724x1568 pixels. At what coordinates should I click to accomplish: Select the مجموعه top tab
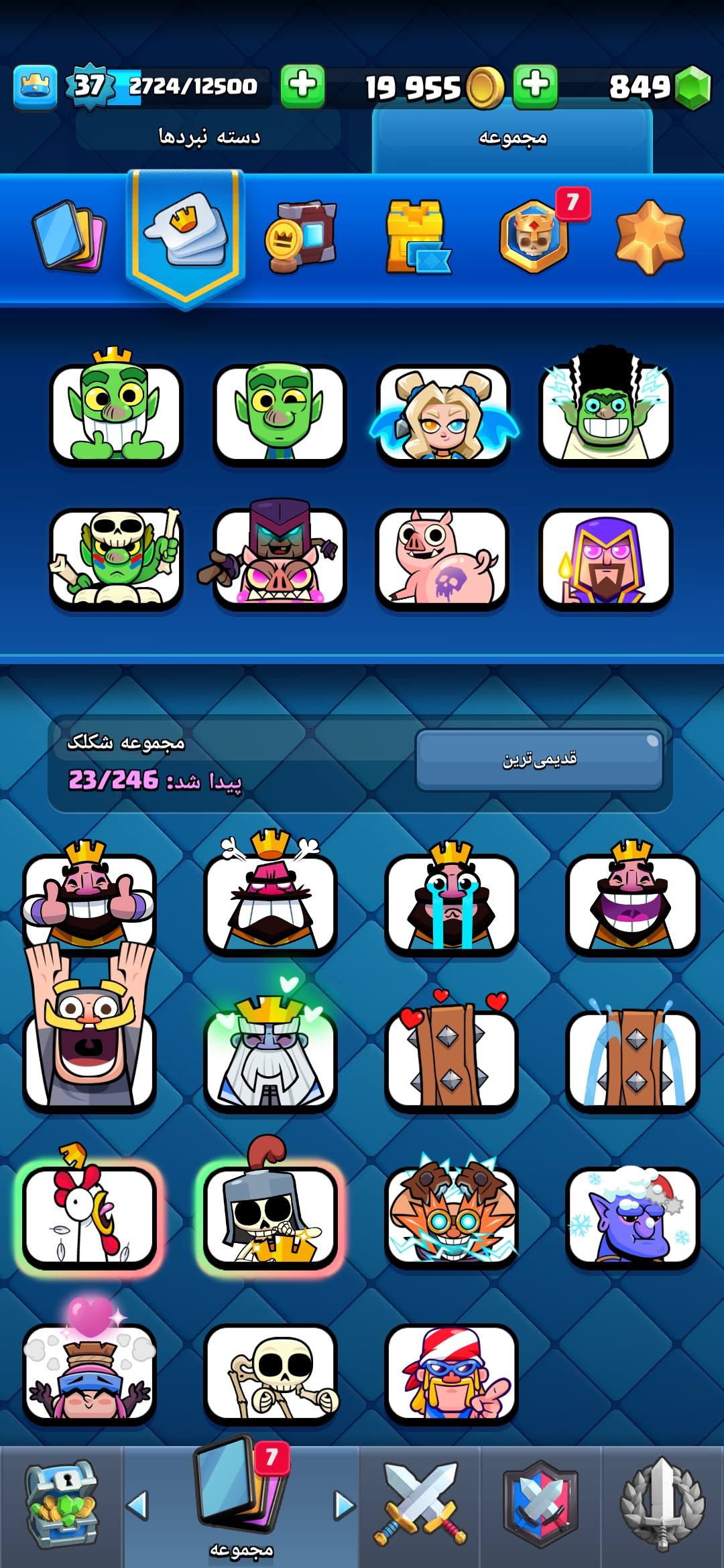[x=513, y=137]
